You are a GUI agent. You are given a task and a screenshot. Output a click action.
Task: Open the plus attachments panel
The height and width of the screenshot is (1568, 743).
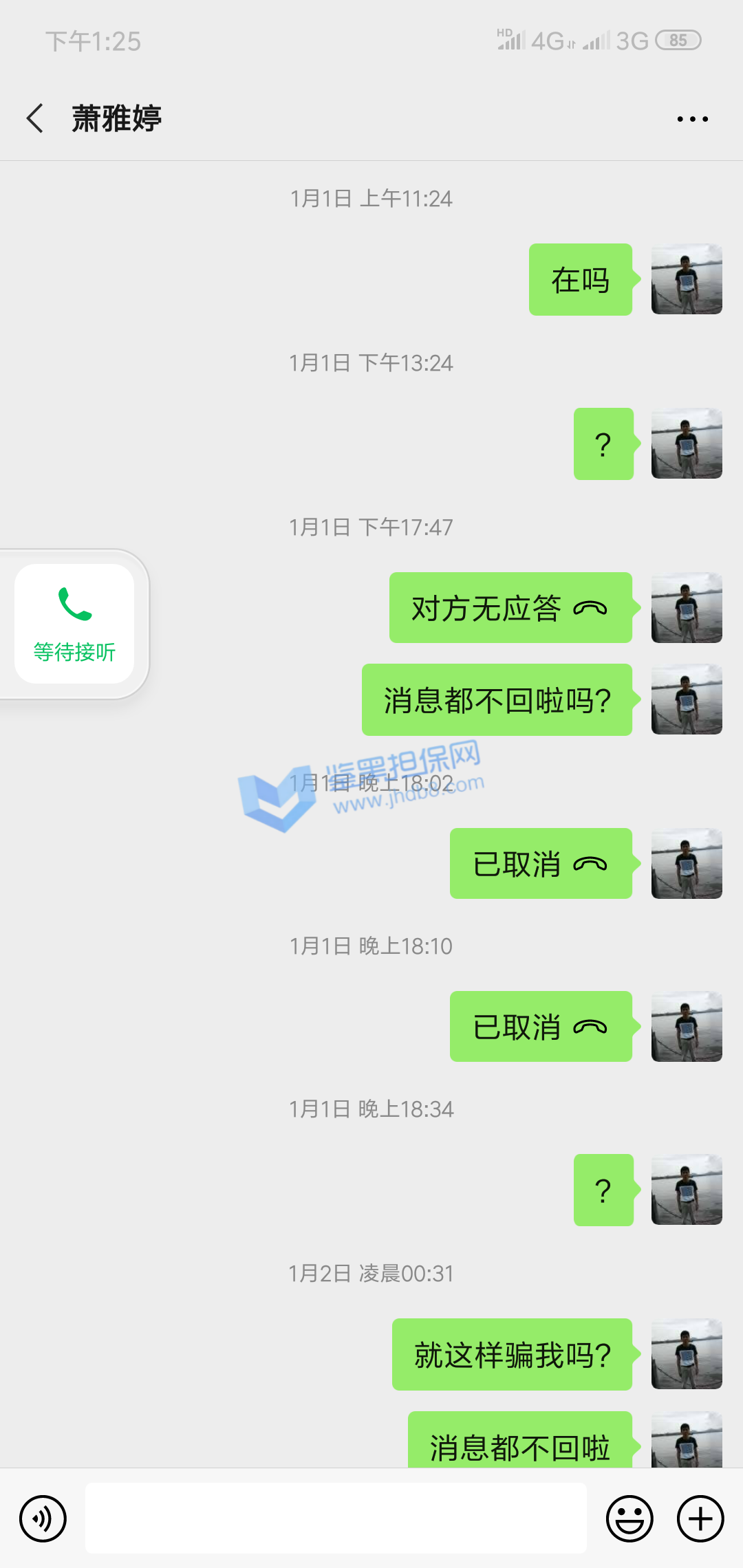[x=700, y=1518]
